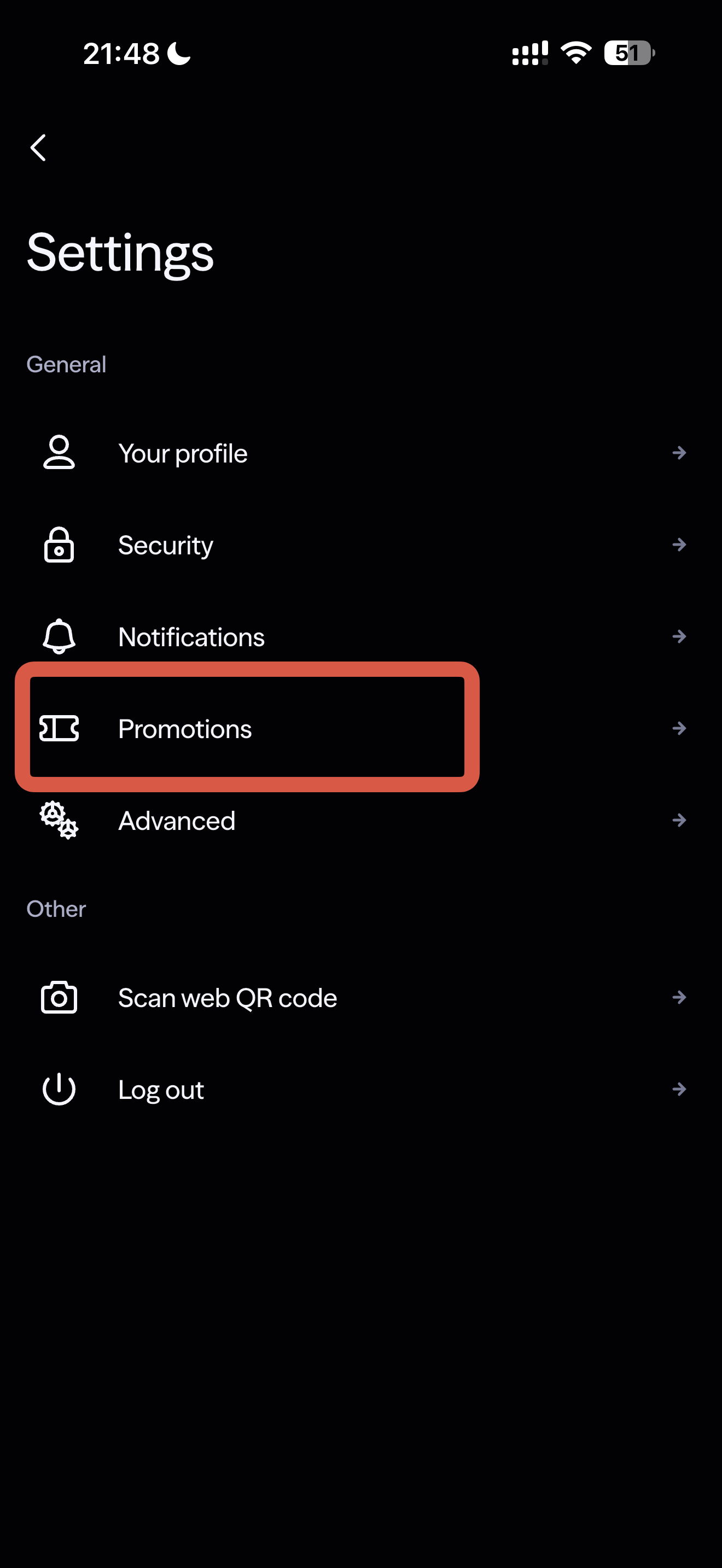Viewport: 722px width, 1568px height.
Task: Select the Promotions menu entry
Action: click(x=185, y=728)
